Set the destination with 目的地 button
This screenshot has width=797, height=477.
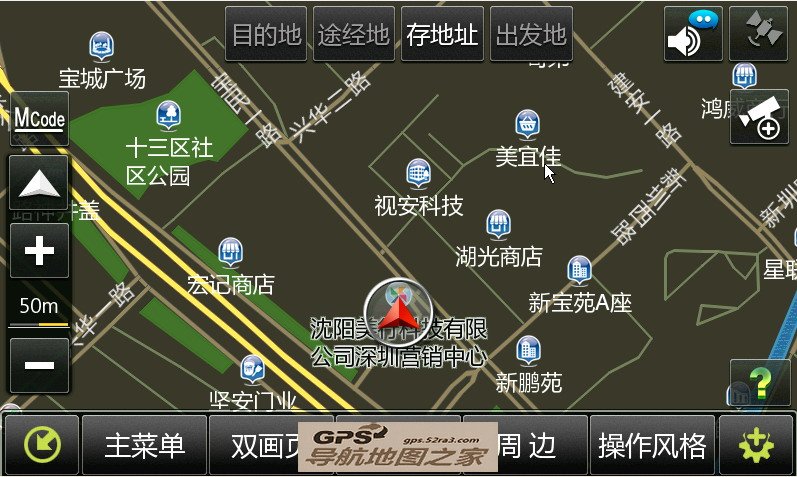[266, 35]
